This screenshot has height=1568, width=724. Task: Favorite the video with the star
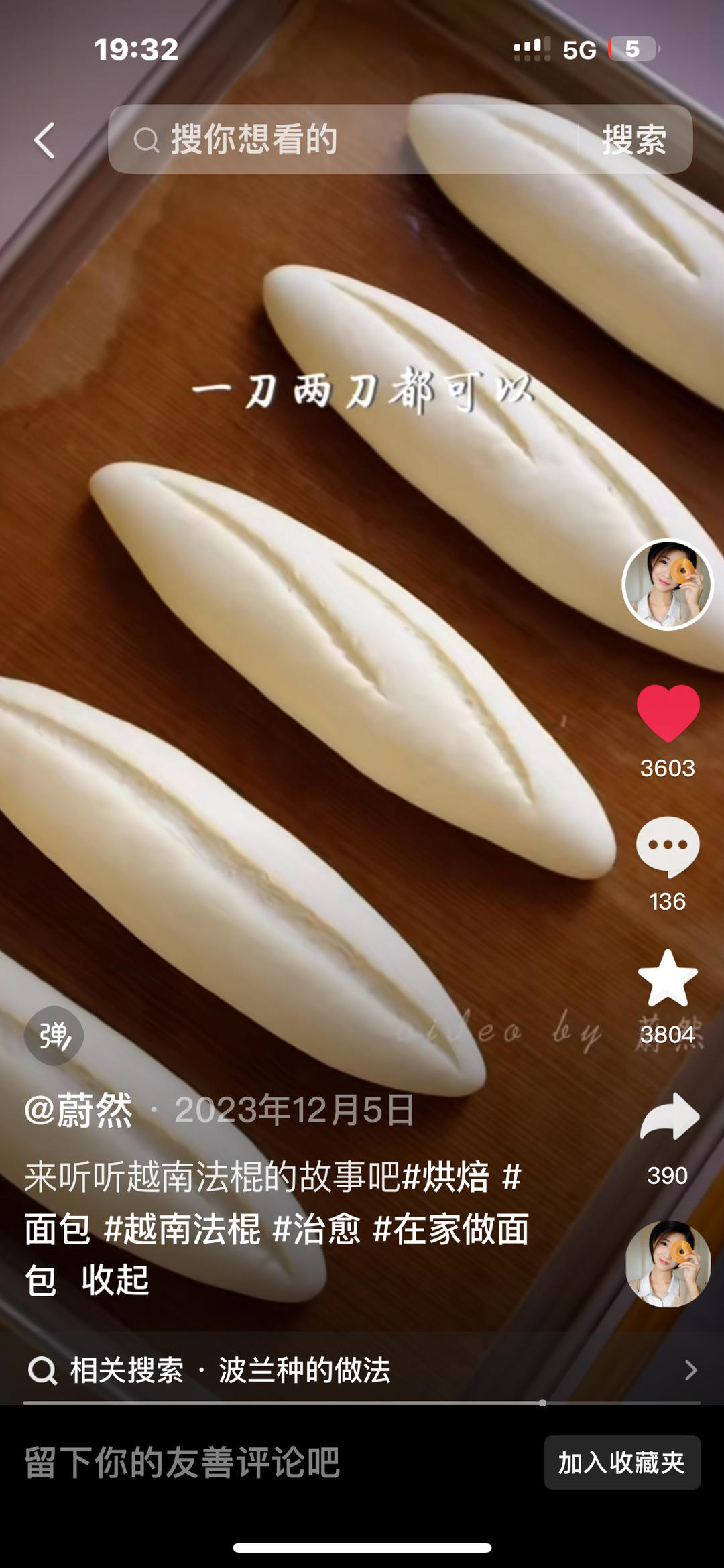tap(668, 979)
